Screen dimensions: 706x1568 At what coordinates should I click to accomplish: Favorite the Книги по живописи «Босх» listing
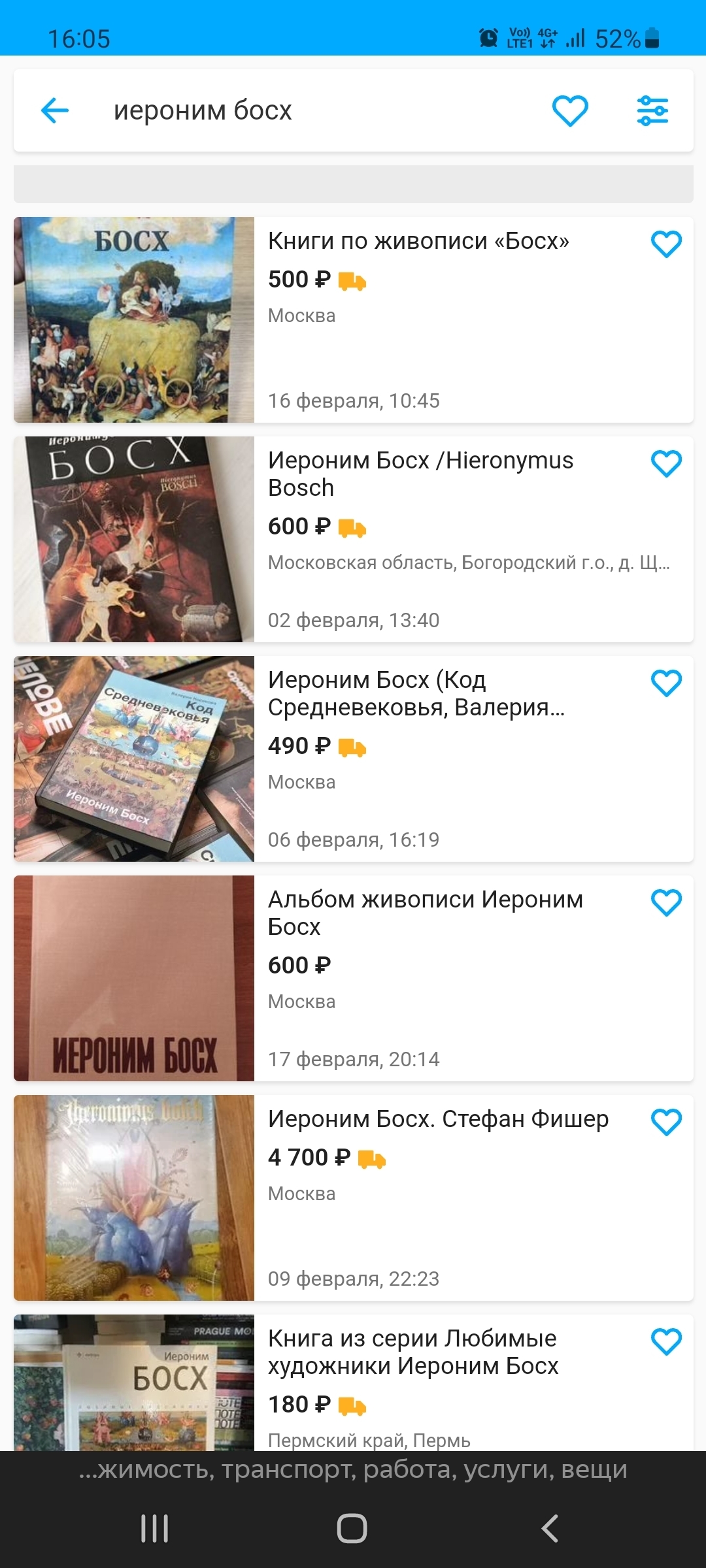coord(666,244)
